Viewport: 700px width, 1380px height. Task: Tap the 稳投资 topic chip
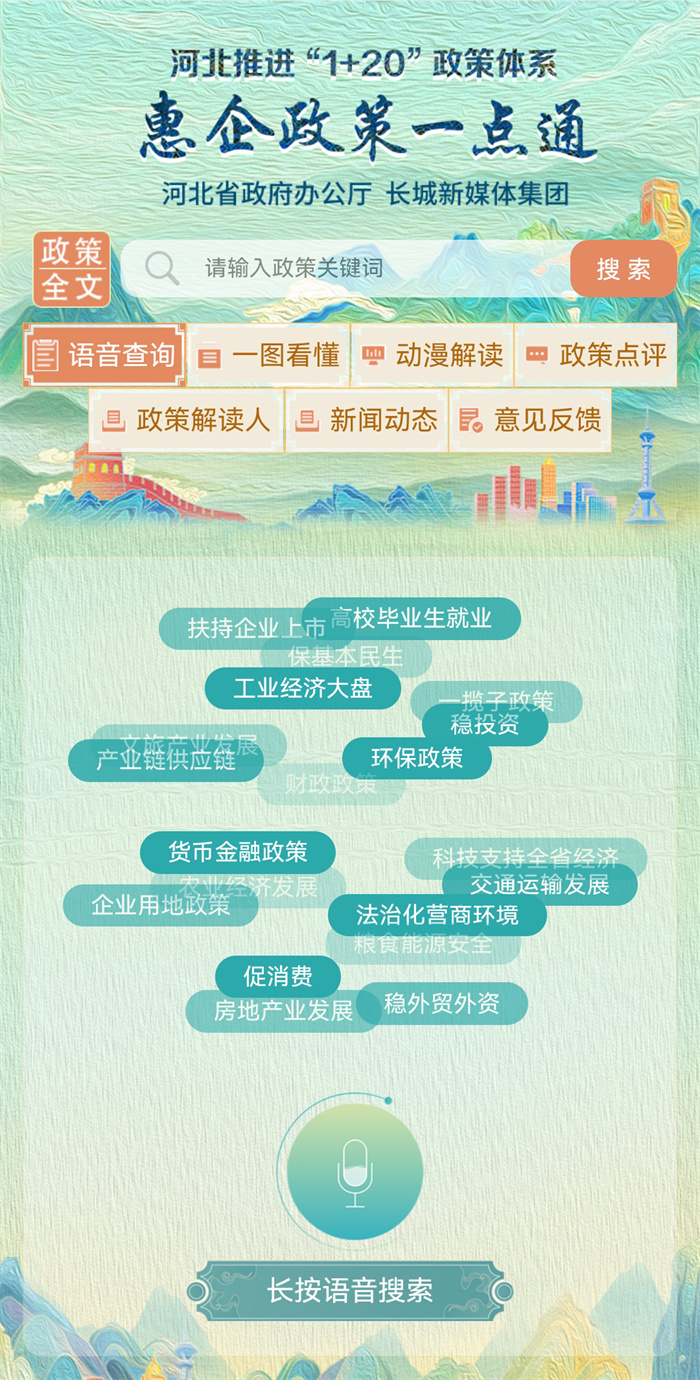click(x=485, y=726)
